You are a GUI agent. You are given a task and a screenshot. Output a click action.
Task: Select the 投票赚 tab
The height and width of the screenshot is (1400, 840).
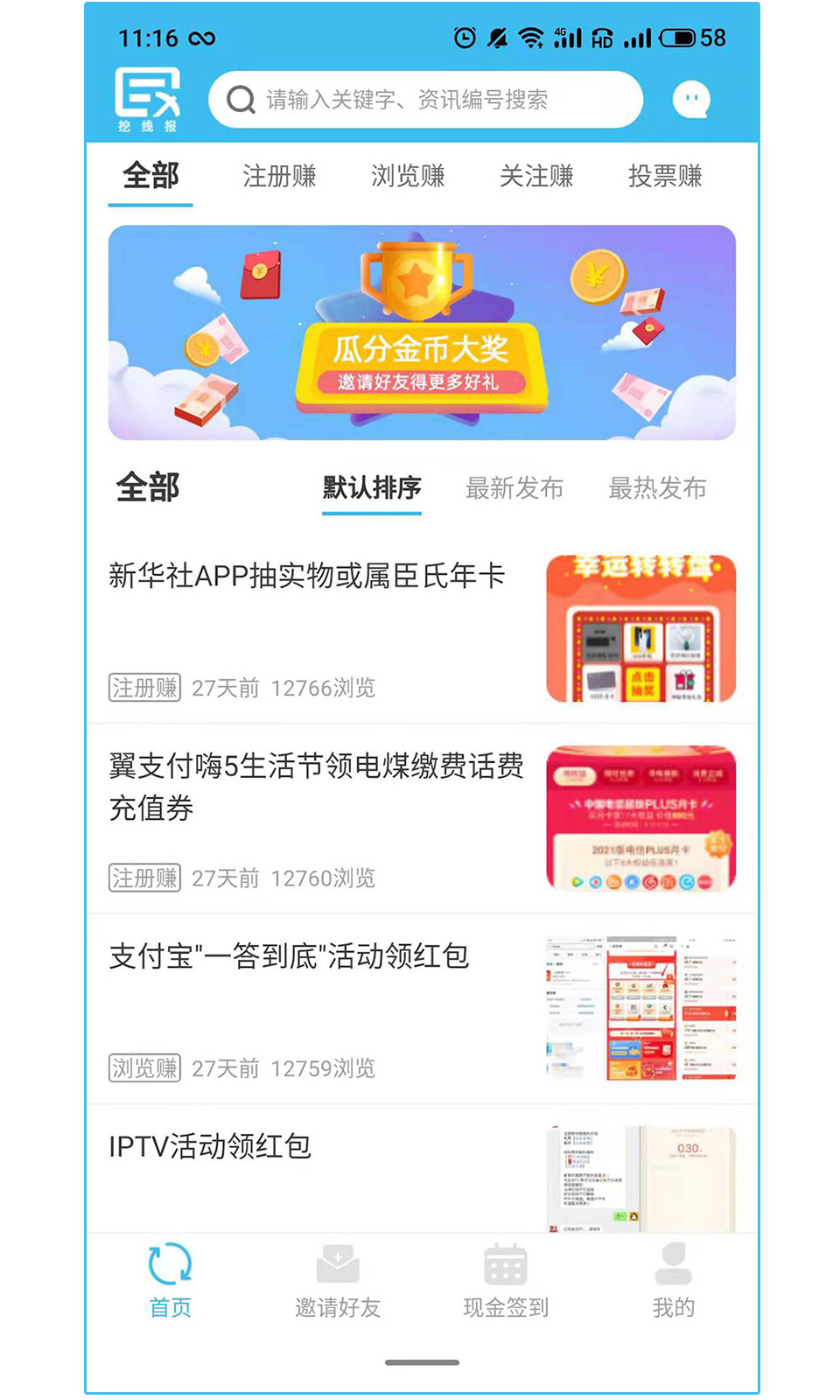coord(665,176)
